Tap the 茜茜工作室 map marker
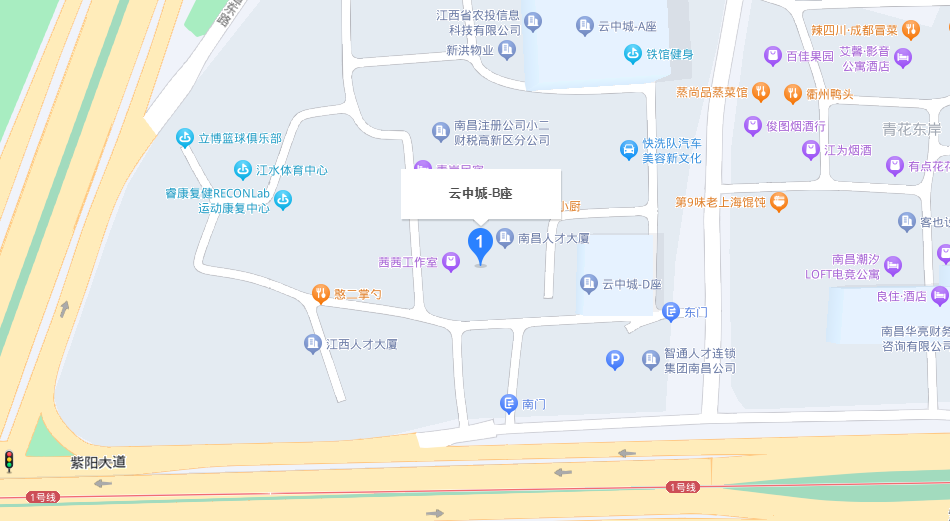 click(451, 262)
